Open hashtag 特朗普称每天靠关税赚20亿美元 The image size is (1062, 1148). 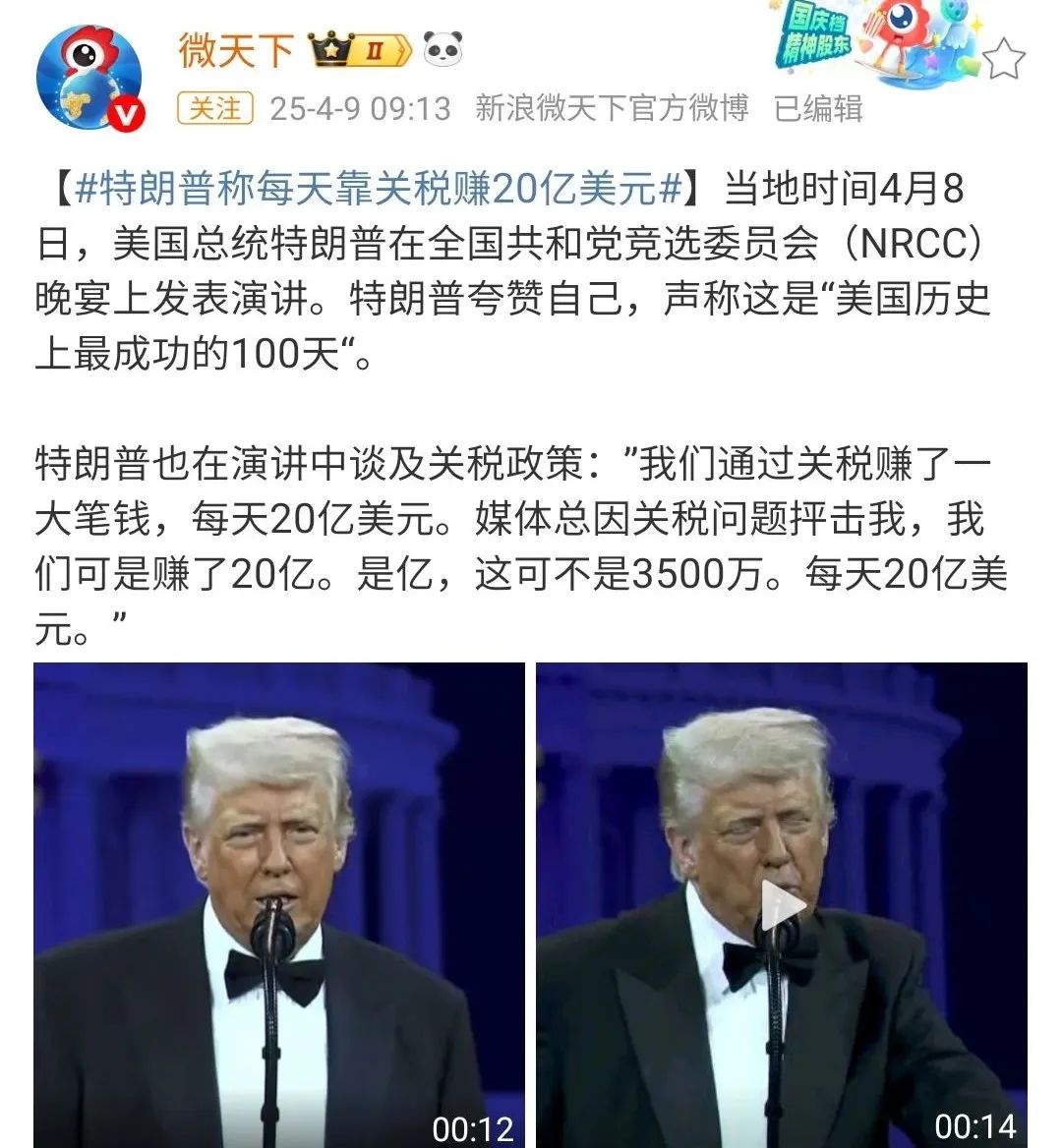pyautogui.click(x=379, y=190)
